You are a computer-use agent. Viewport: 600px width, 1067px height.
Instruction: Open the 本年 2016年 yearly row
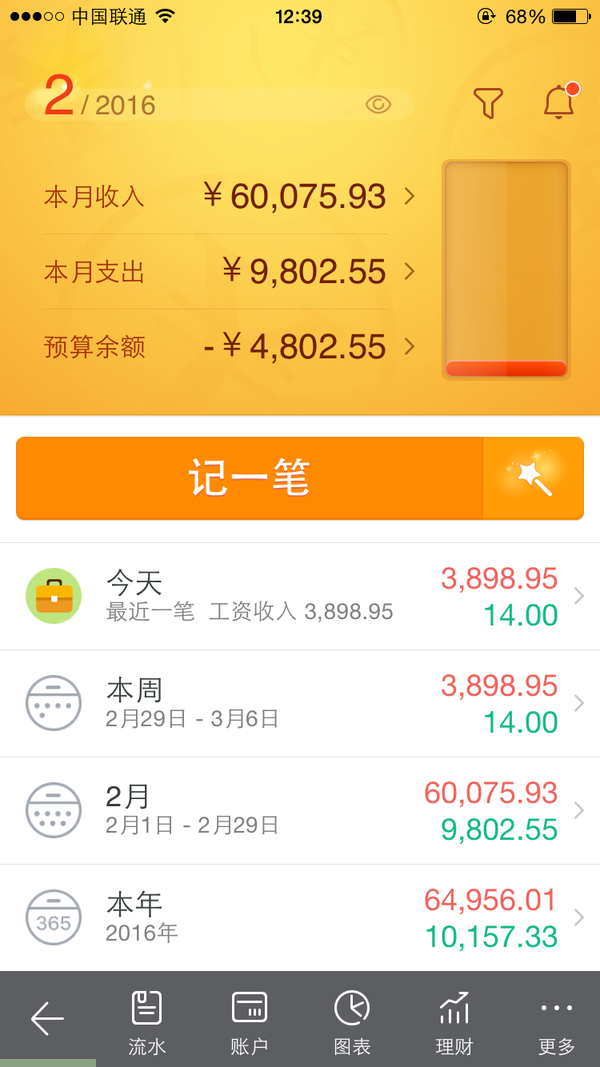tap(300, 917)
